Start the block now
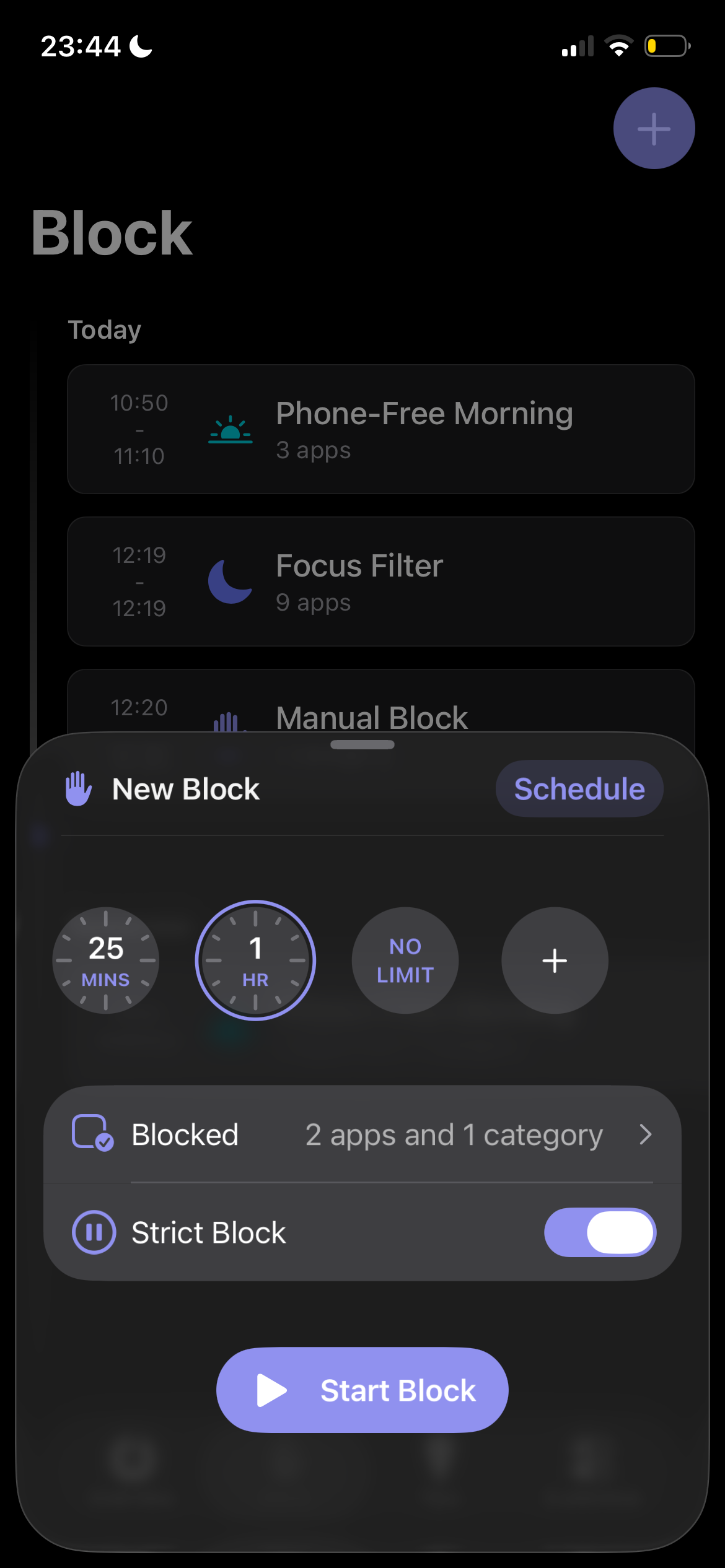The width and height of the screenshot is (725, 1568). coord(362,1390)
